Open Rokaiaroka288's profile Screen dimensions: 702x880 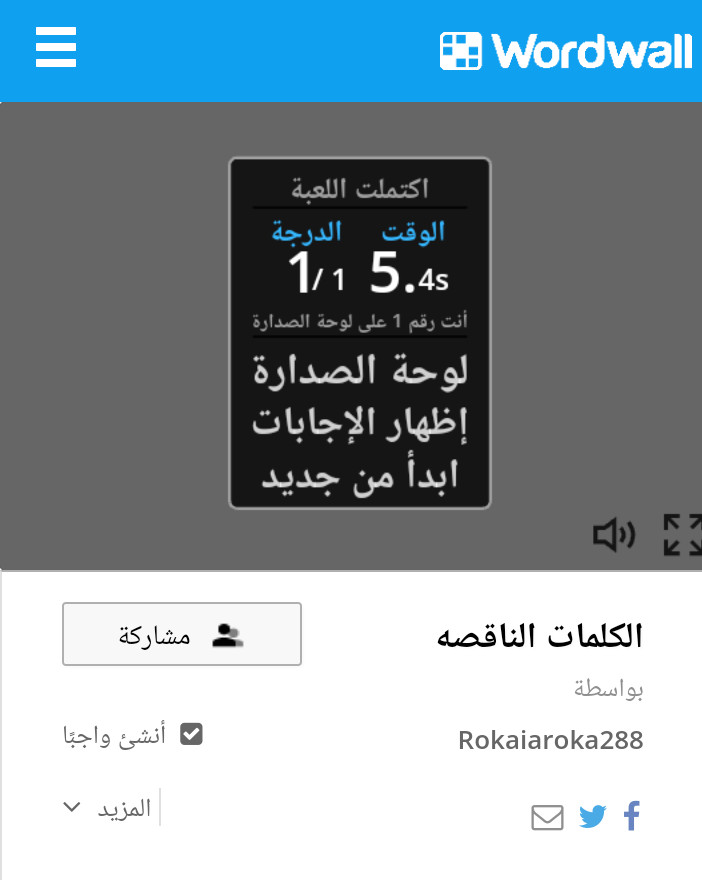coord(550,741)
